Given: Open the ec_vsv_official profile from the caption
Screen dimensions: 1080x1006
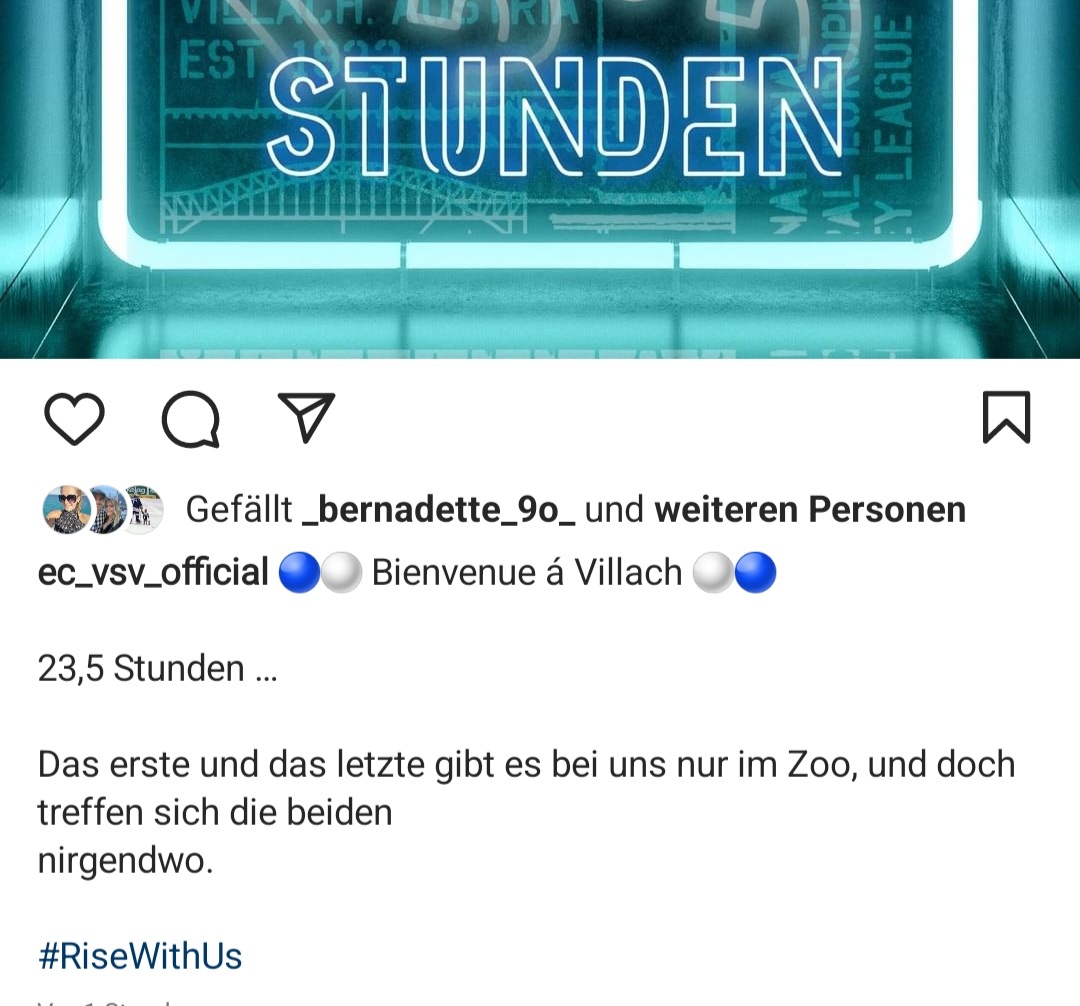Looking at the screenshot, I should (153, 573).
